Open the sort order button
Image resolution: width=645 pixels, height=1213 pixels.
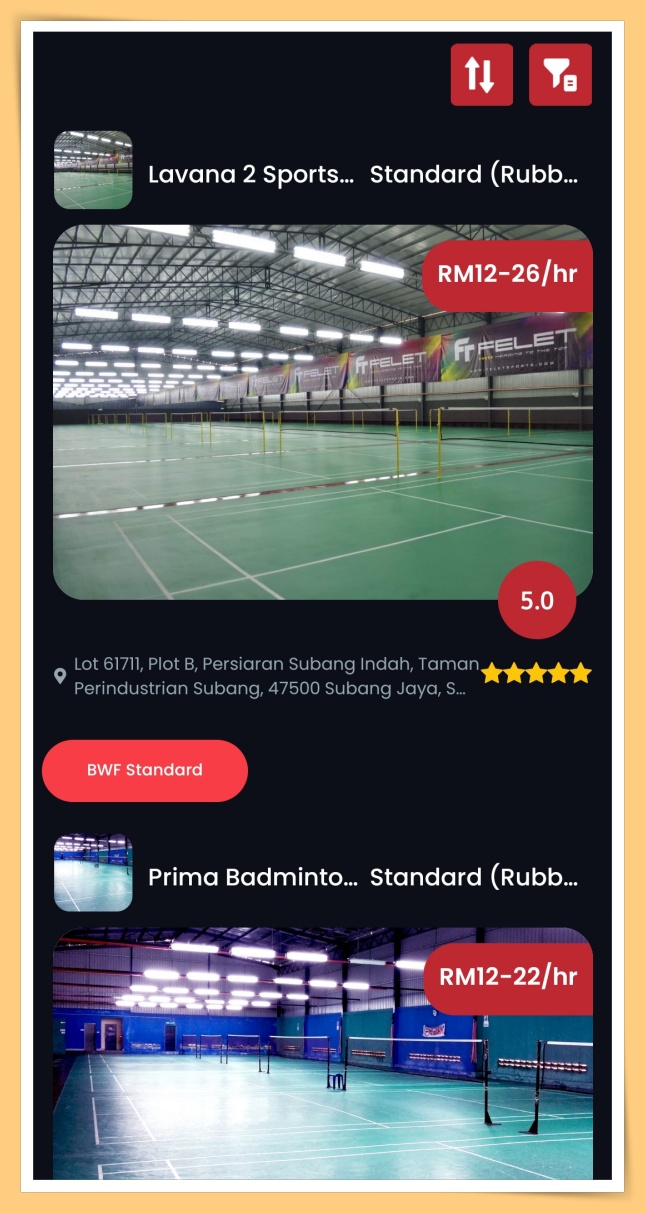[x=481, y=75]
